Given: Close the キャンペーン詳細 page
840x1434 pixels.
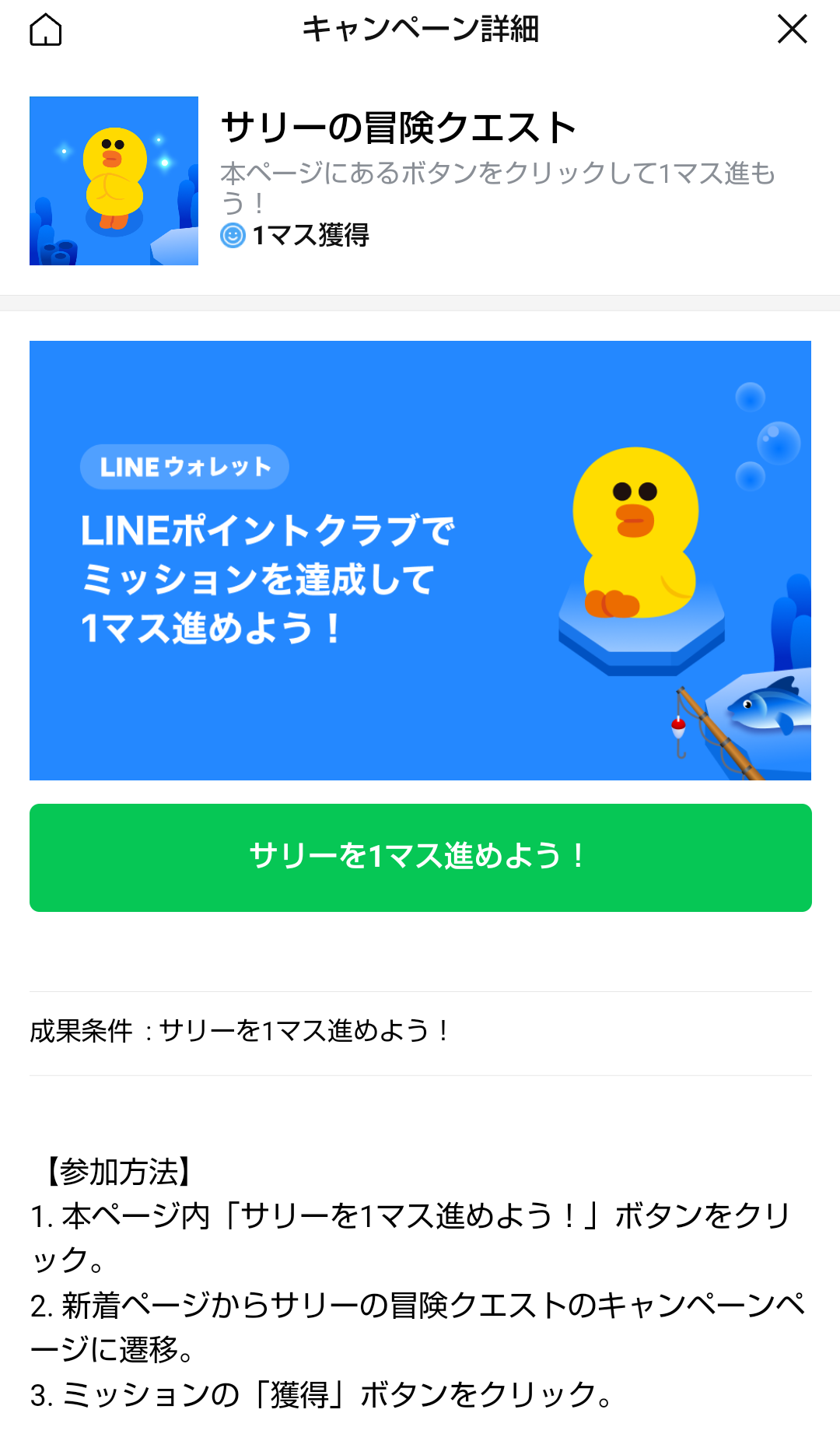Looking at the screenshot, I should tap(792, 30).
